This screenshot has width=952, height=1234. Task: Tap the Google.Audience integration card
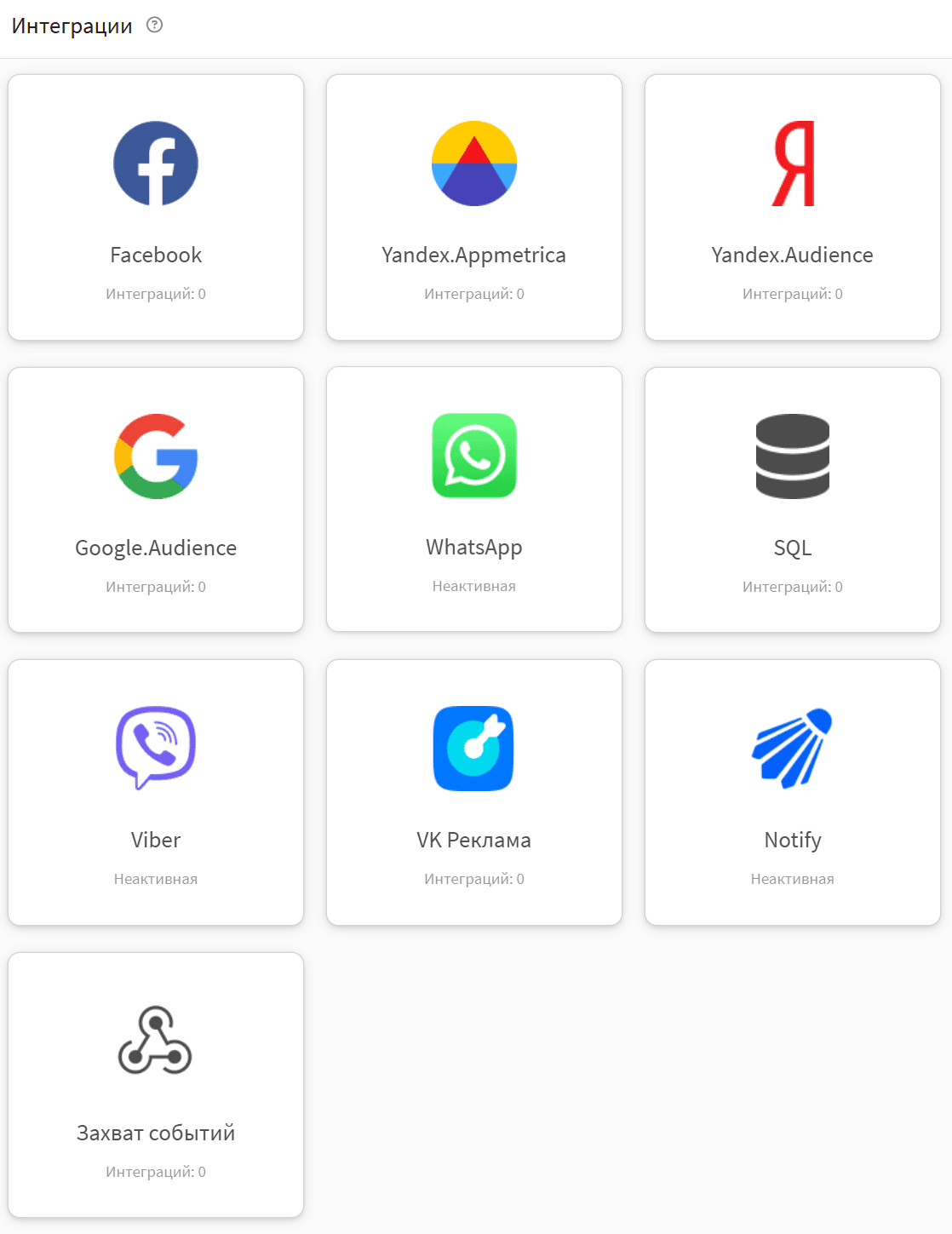click(156, 500)
